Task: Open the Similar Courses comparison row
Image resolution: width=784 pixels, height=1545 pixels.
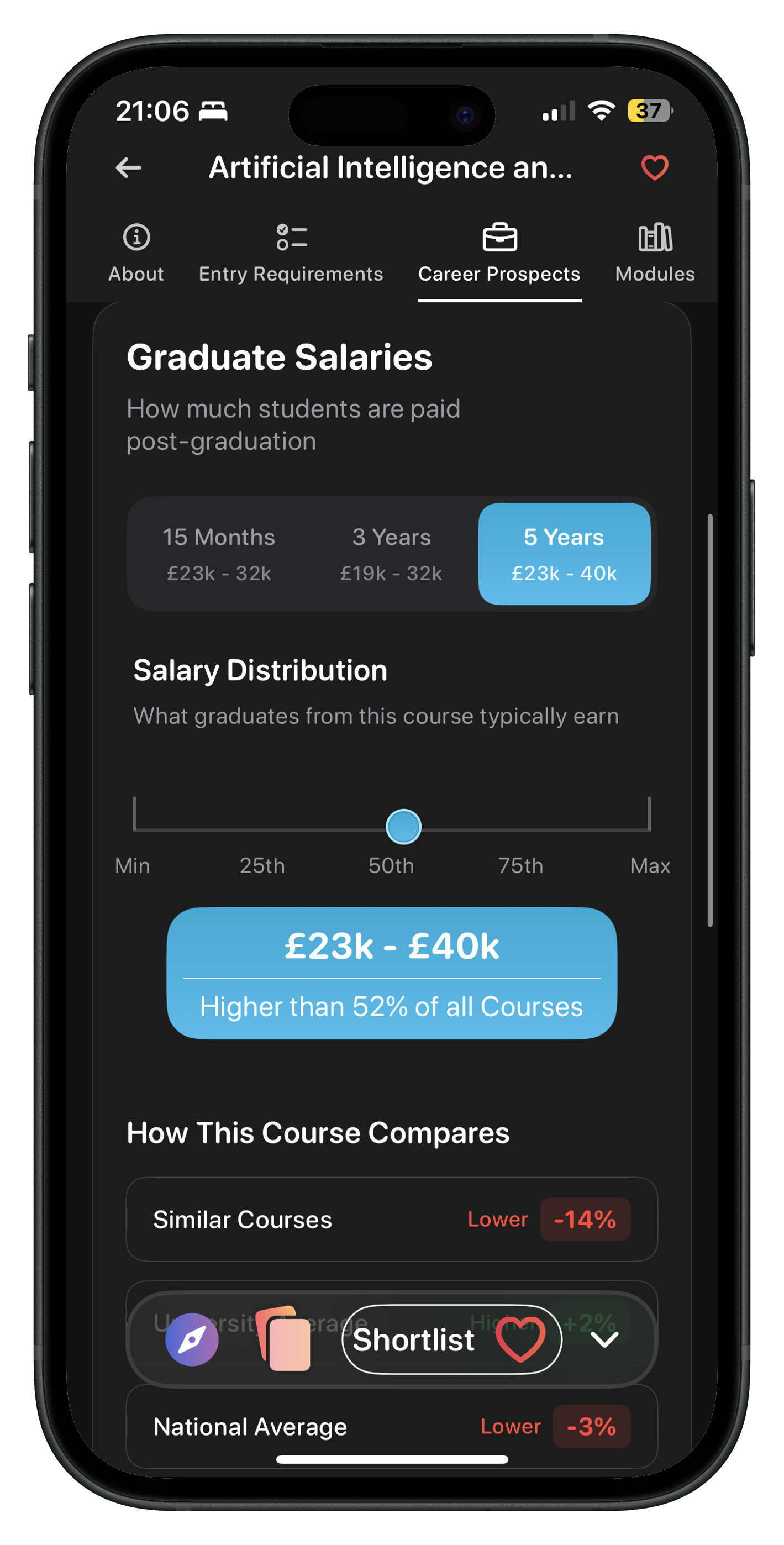Action: 391,1220
